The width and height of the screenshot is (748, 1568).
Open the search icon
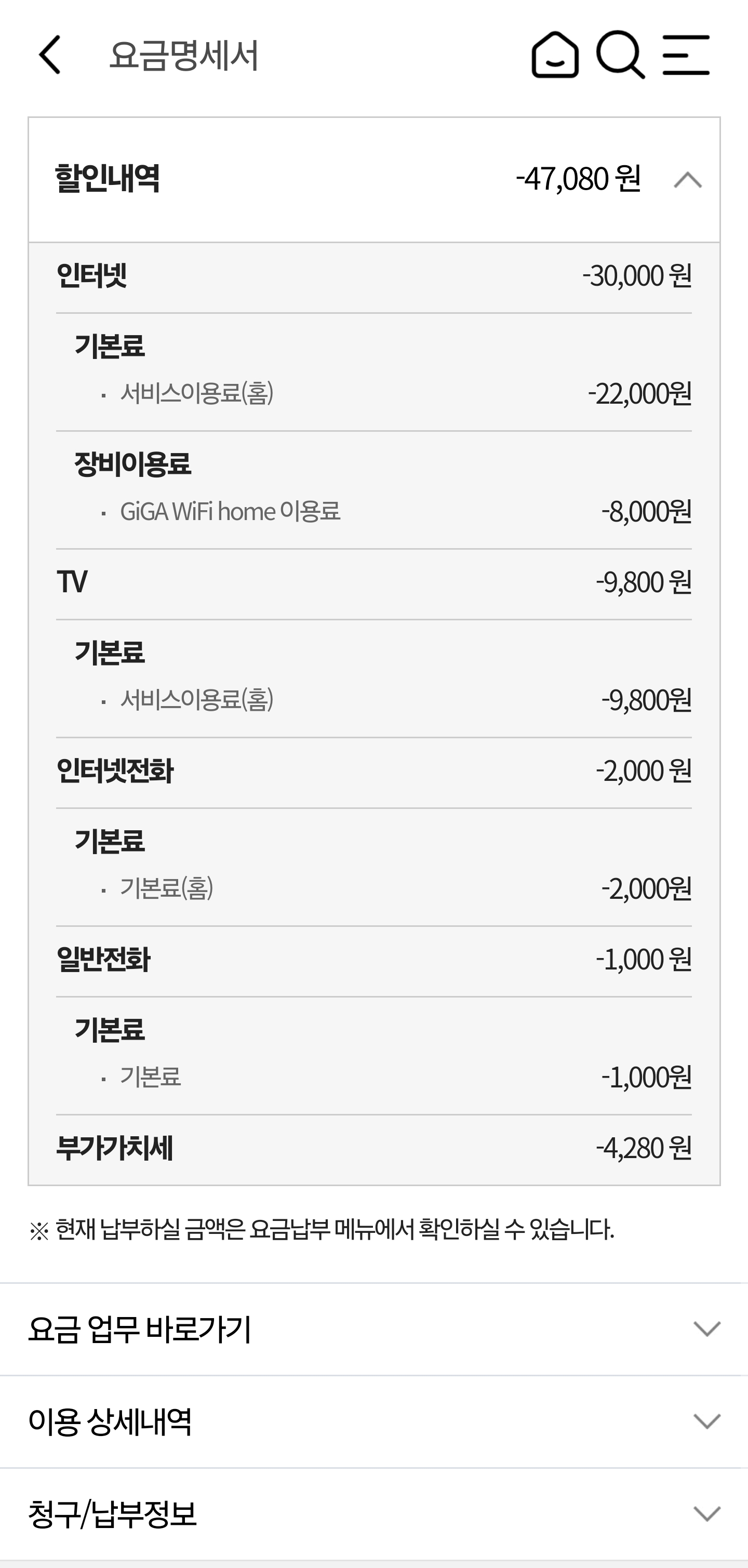[x=620, y=55]
